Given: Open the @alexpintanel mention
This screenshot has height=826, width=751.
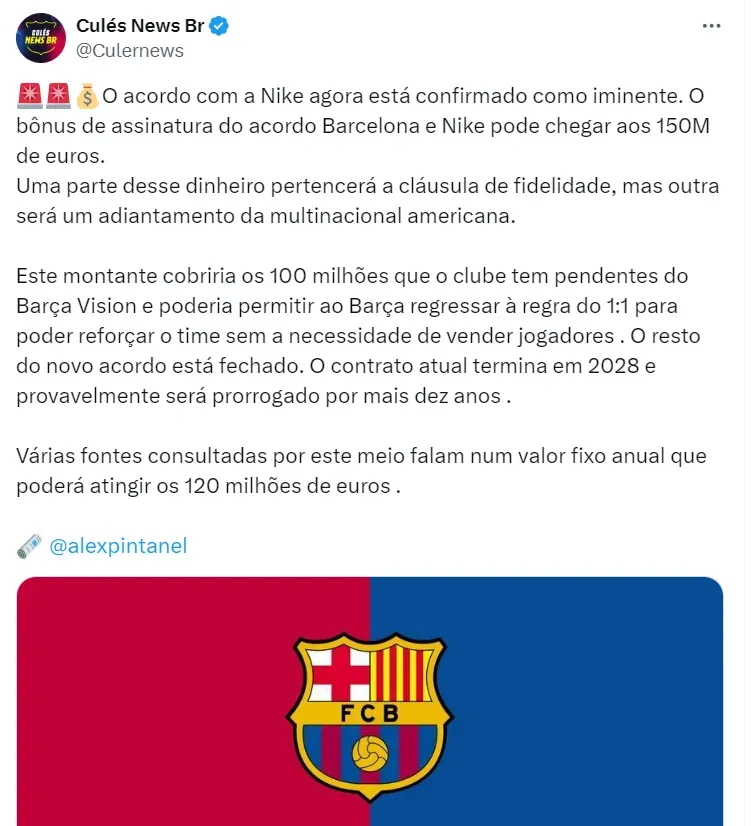Looking at the screenshot, I should click(118, 546).
